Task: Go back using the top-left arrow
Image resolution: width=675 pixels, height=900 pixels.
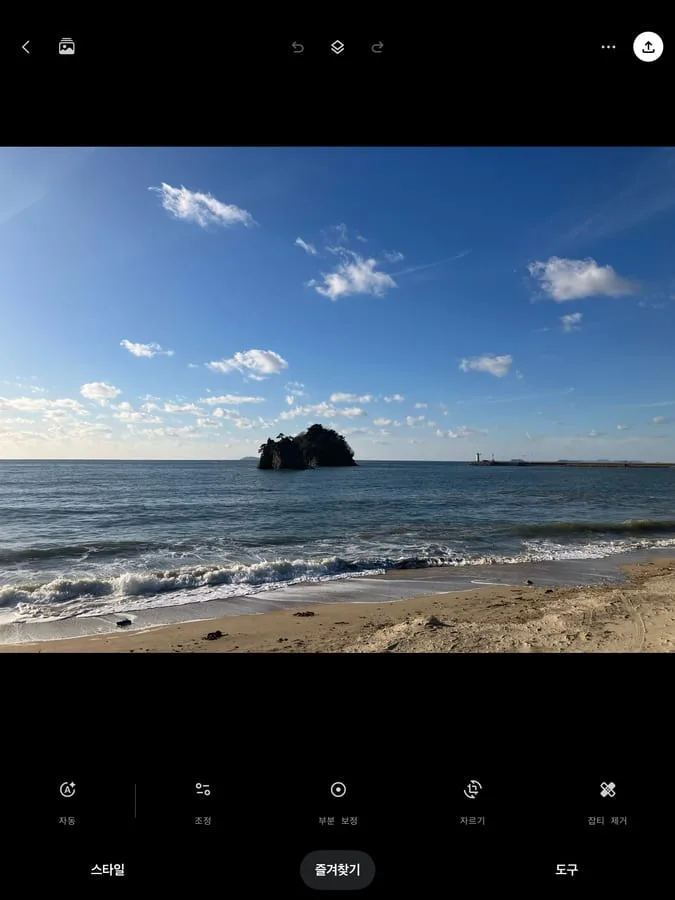Action: tap(26, 47)
